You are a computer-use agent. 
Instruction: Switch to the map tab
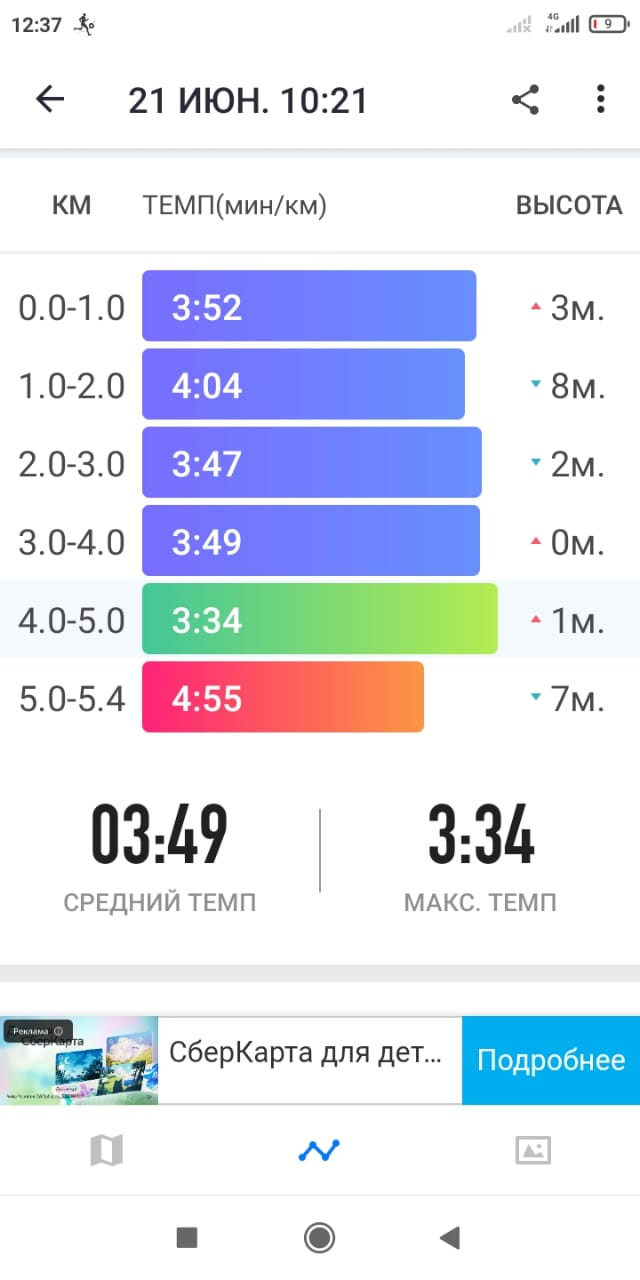click(106, 1151)
